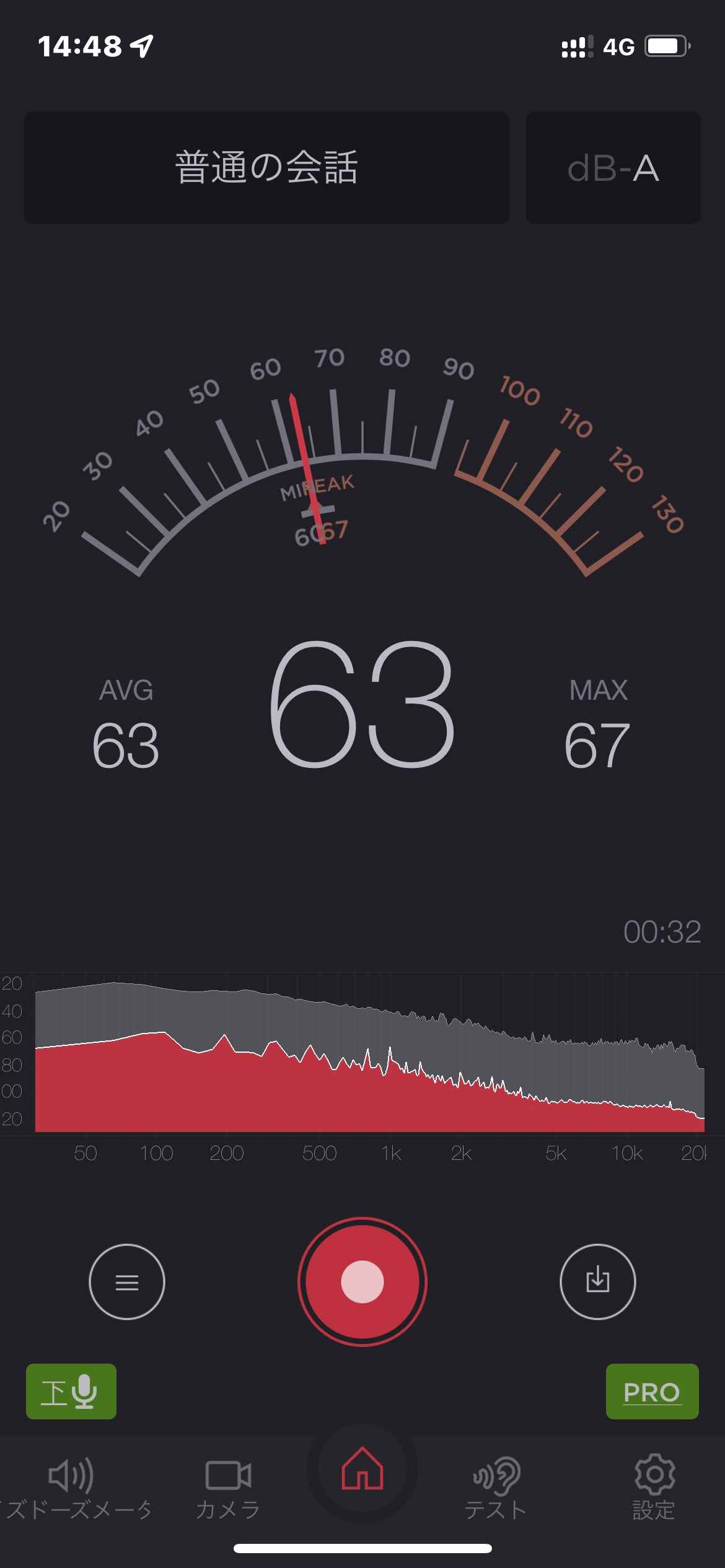The image size is (725, 1568).
Task: Open the recordings list menu icon
Action: tap(127, 1281)
